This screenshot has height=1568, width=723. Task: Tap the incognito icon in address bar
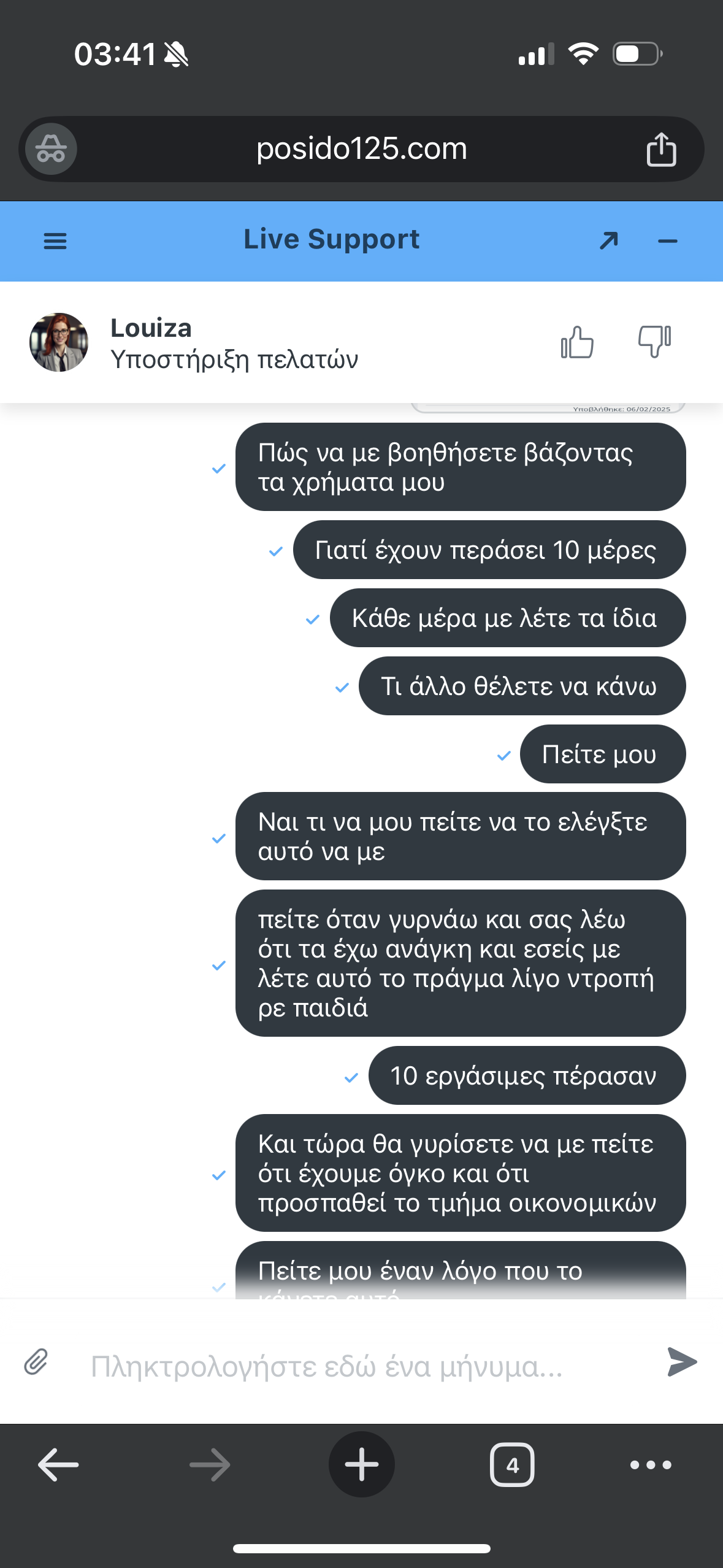(x=51, y=149)
